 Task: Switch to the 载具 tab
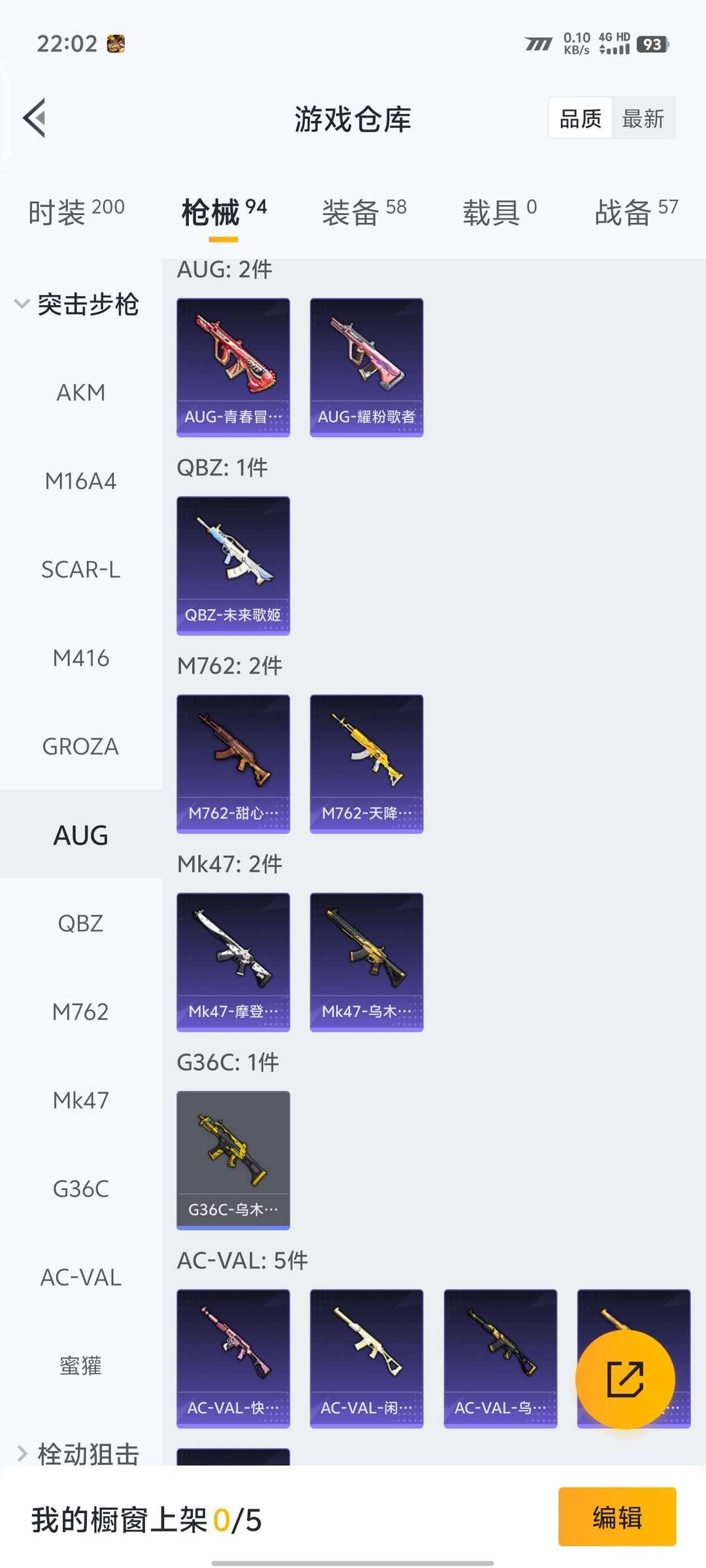pyautogui.click(x=499, y=212)
